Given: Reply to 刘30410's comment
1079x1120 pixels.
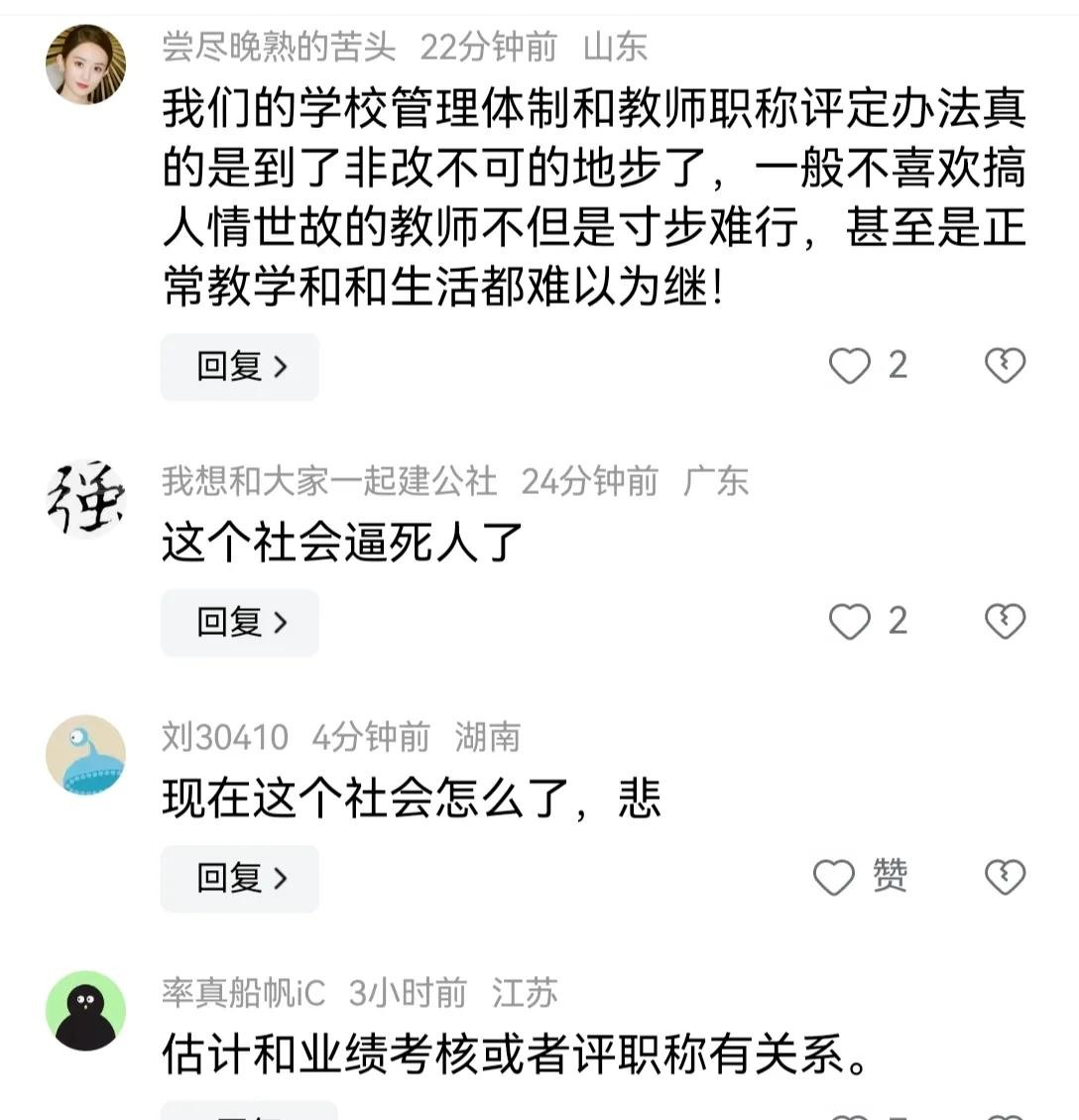Looking at the screenshot, I should coord(239,878).
